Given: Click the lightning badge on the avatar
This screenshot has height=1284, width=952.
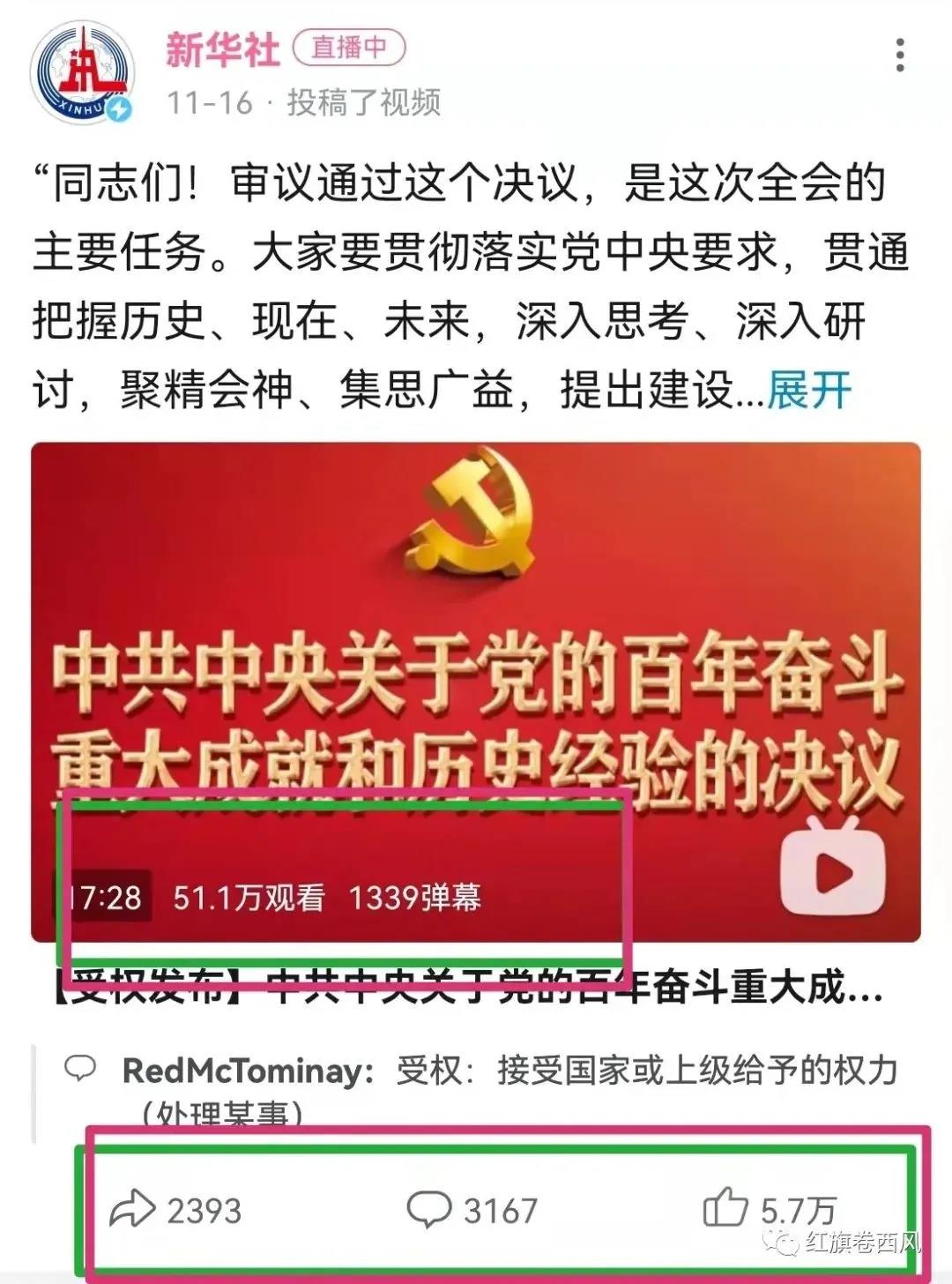Looking at the screenshot, I should (119, 106).
